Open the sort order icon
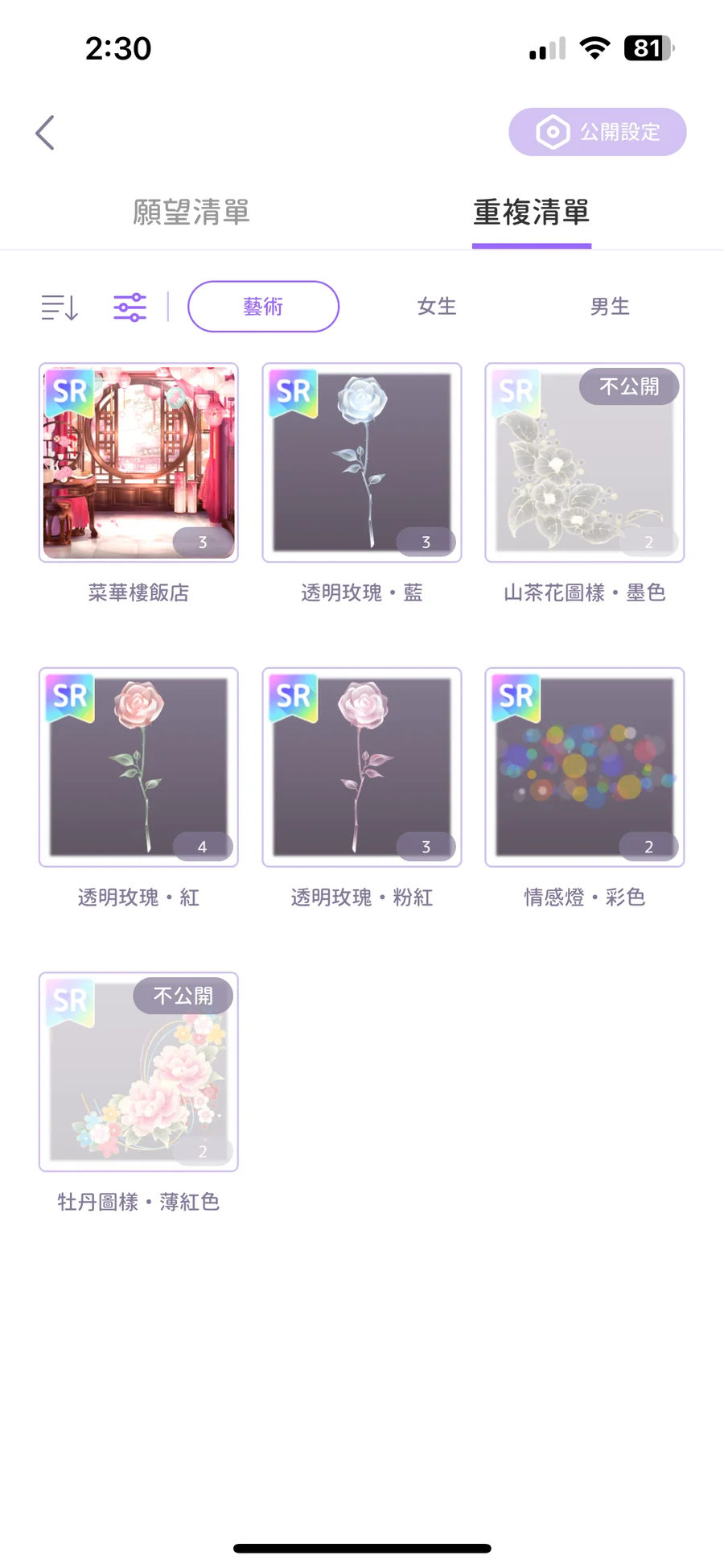 (x=60, y=307)
